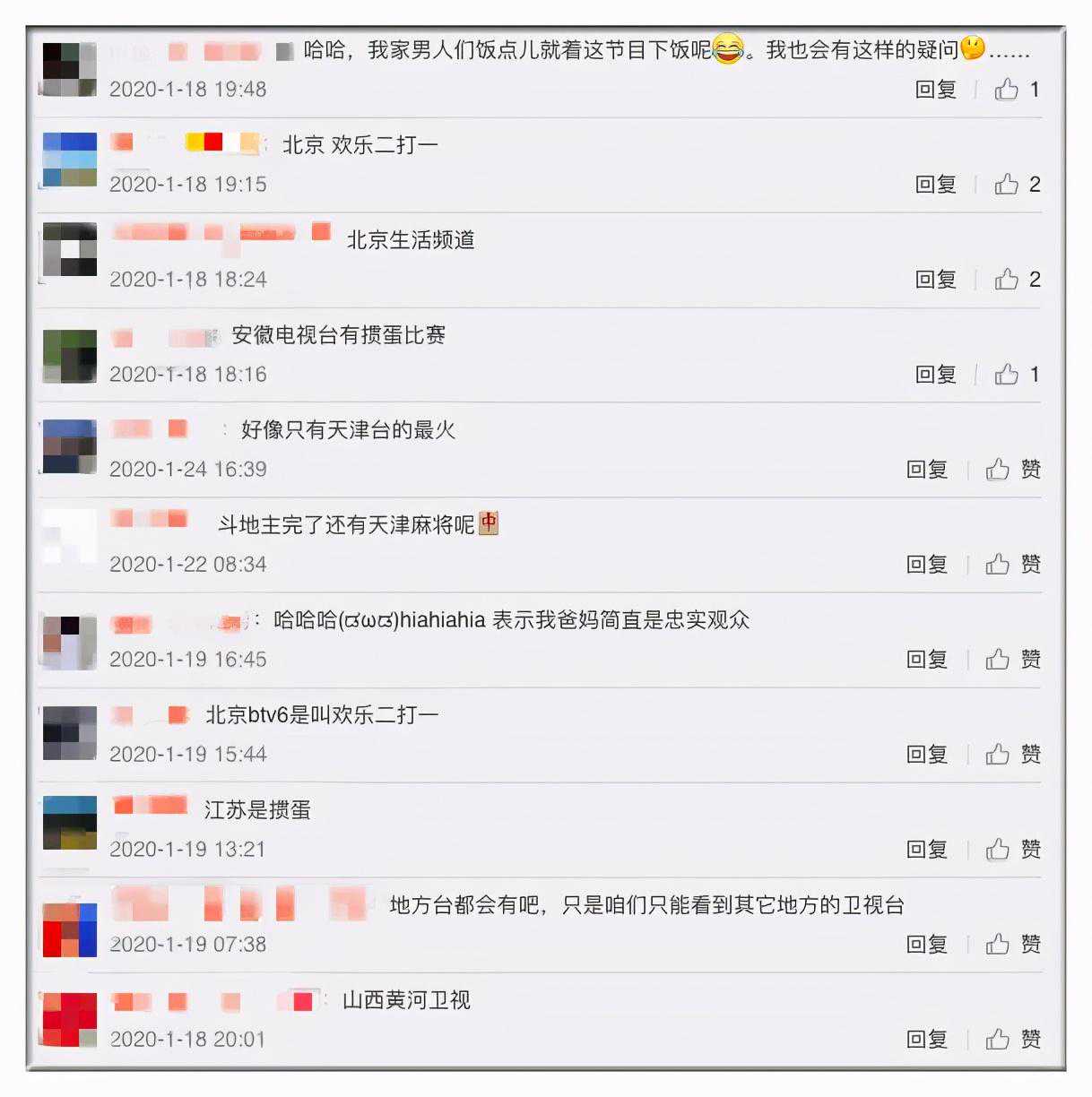Reply to the comment 好像只有天津台的最火
1092x1097 pixels.
(x=926, y=470)
